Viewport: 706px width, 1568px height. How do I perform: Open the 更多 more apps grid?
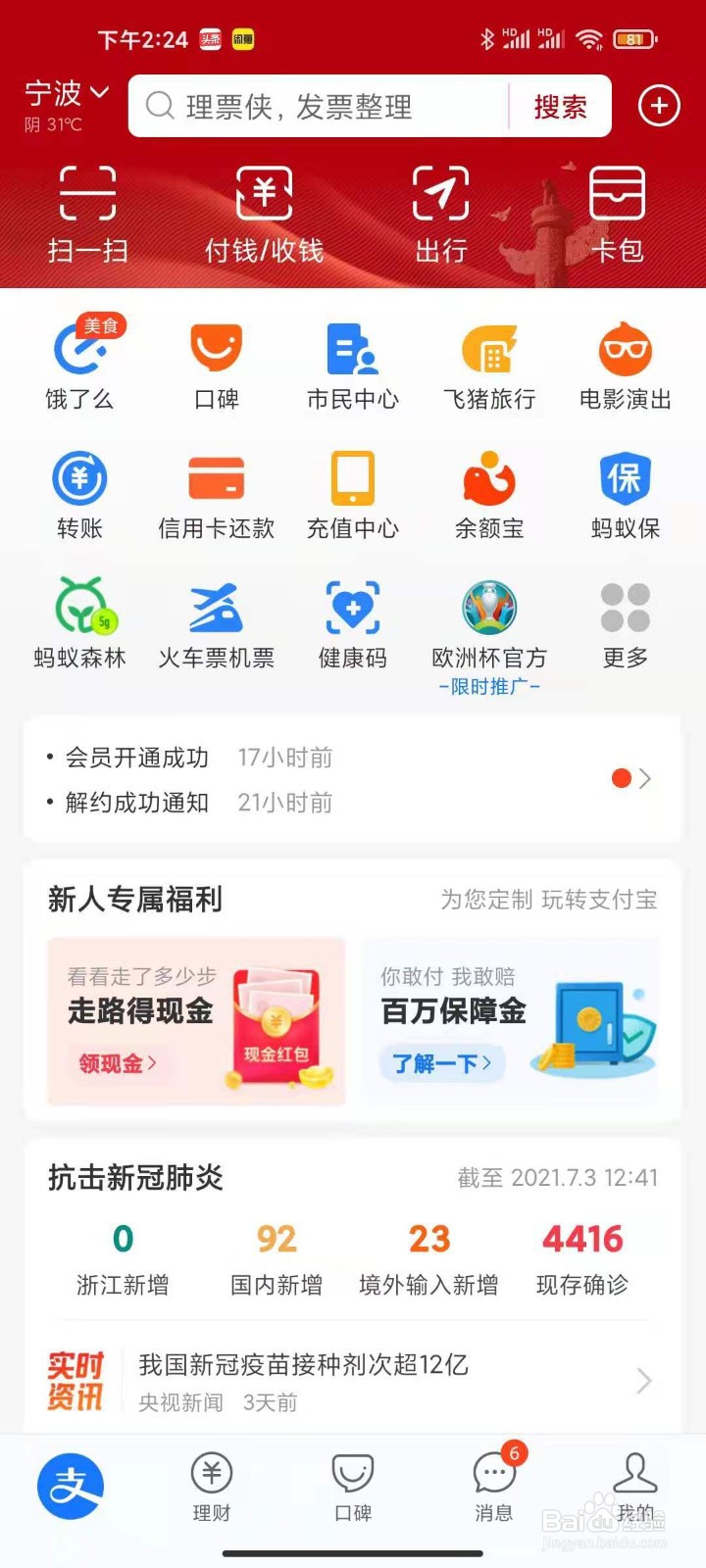625,622
